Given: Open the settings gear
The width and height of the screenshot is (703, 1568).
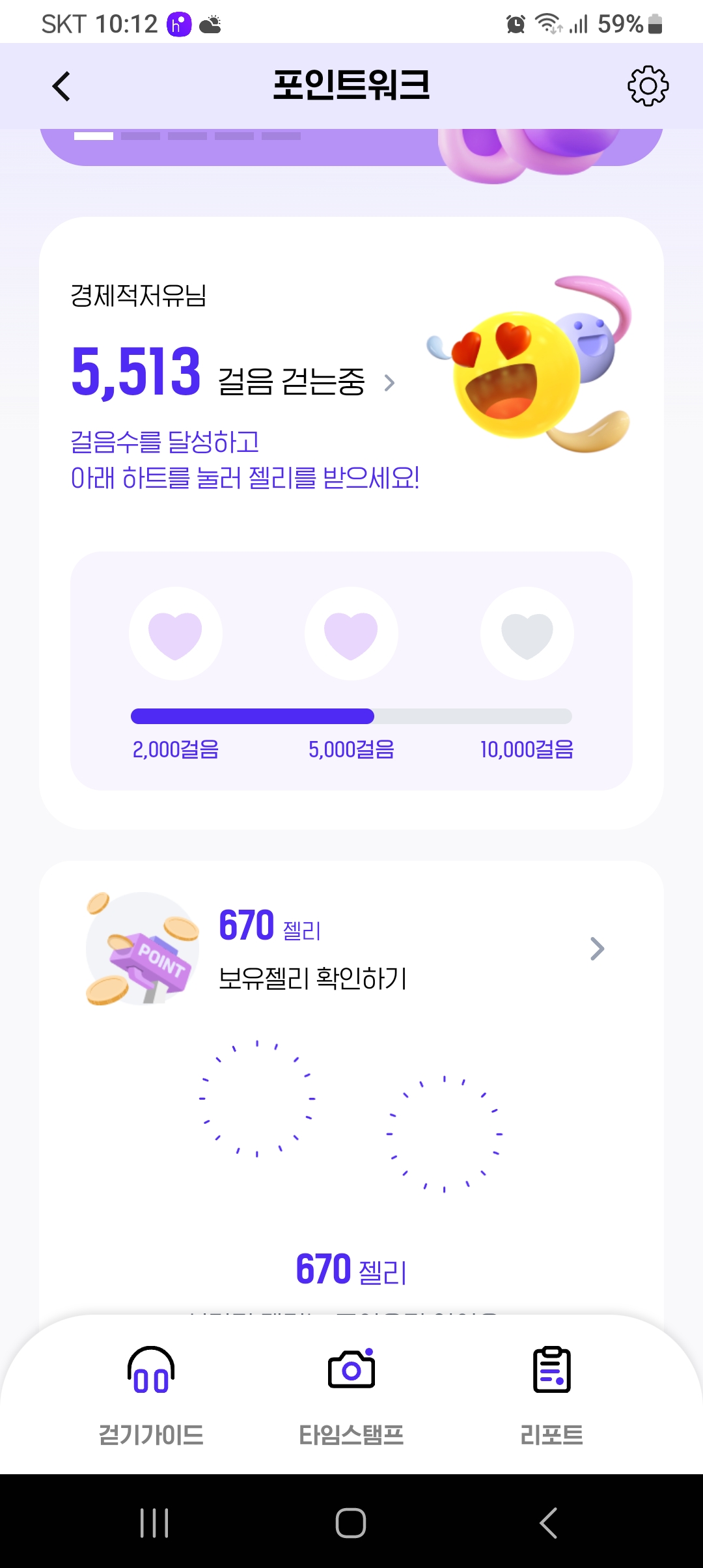Looking at the screenshot, I should (648, 86).
